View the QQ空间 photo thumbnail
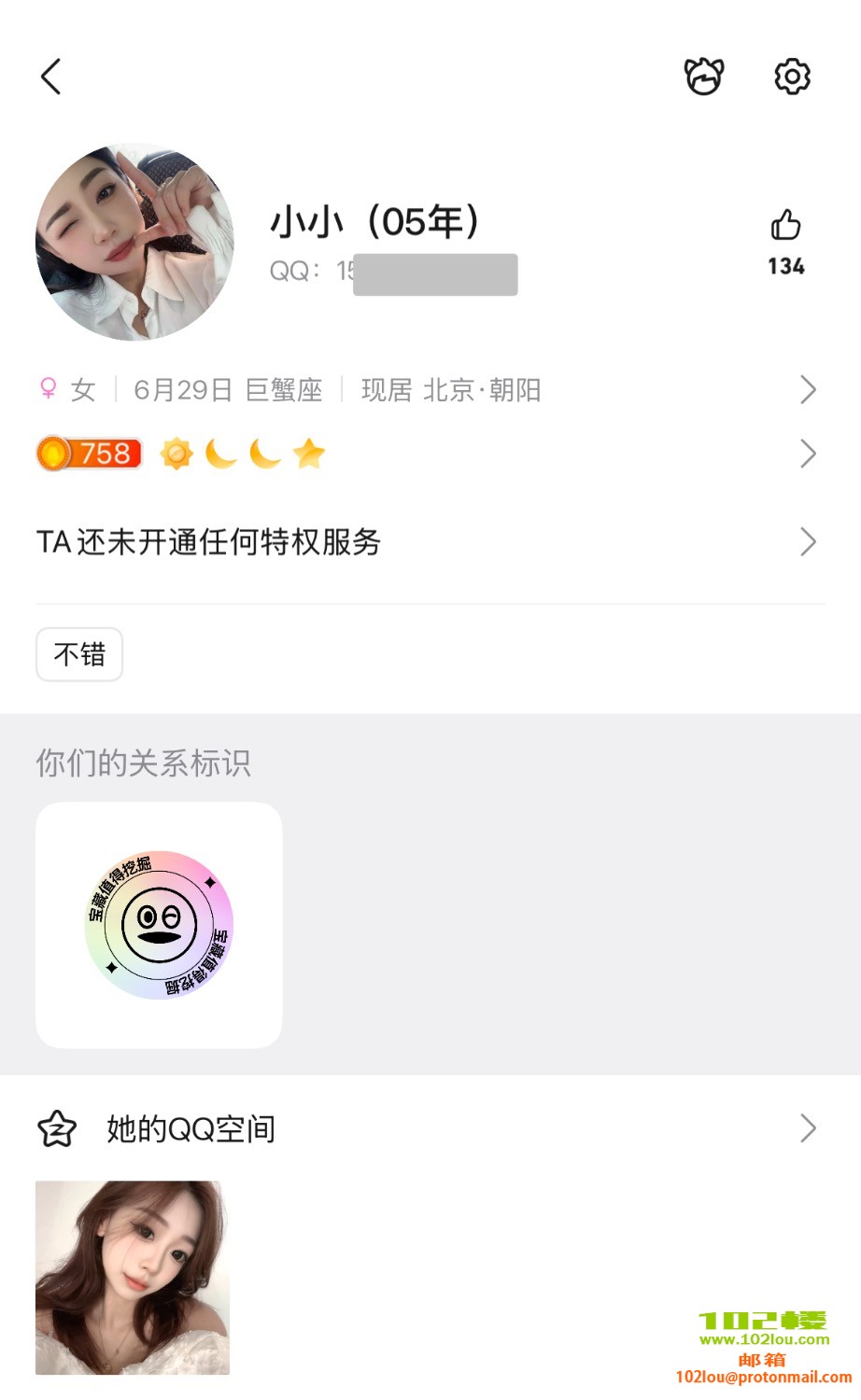 tap(133, 1277)
